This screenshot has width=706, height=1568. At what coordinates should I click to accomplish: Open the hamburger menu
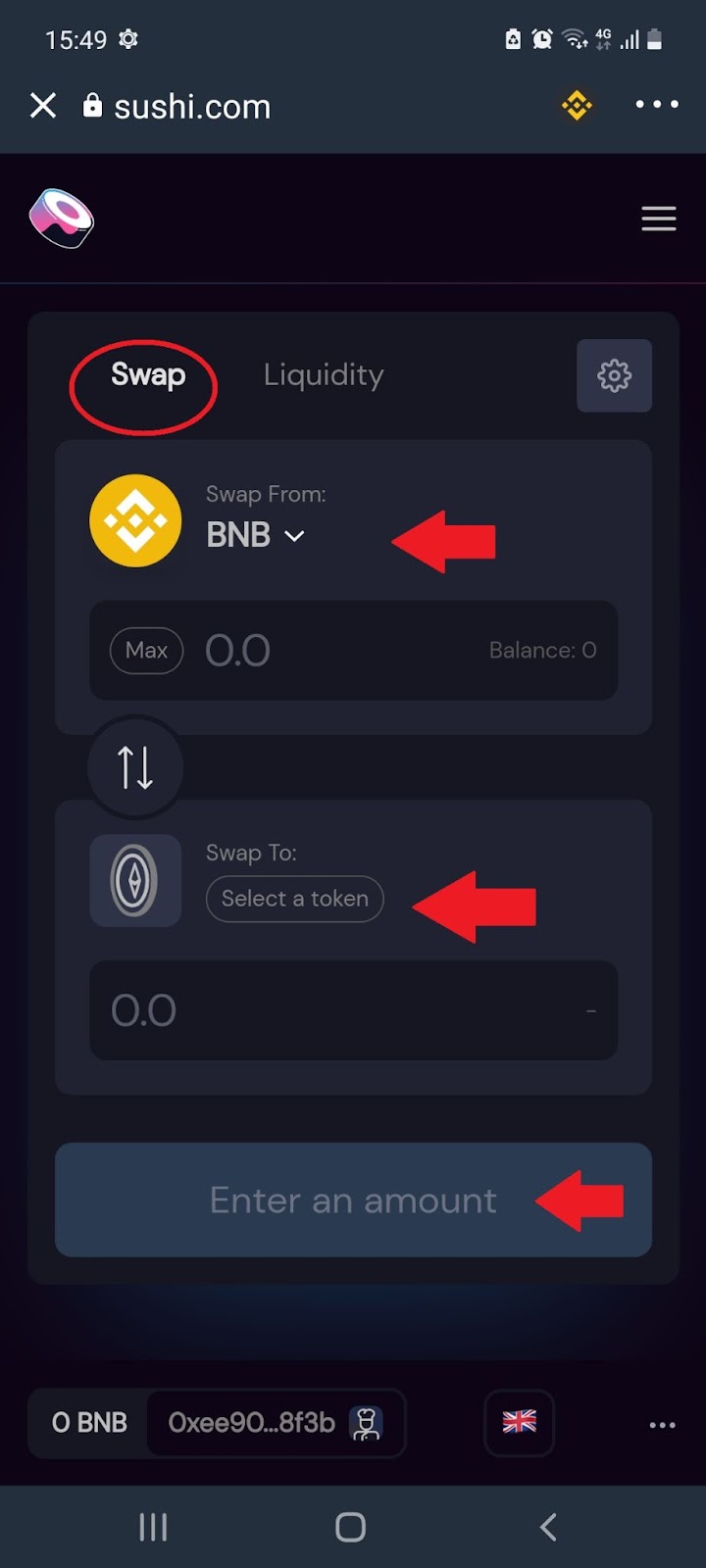tap(659, 219)
